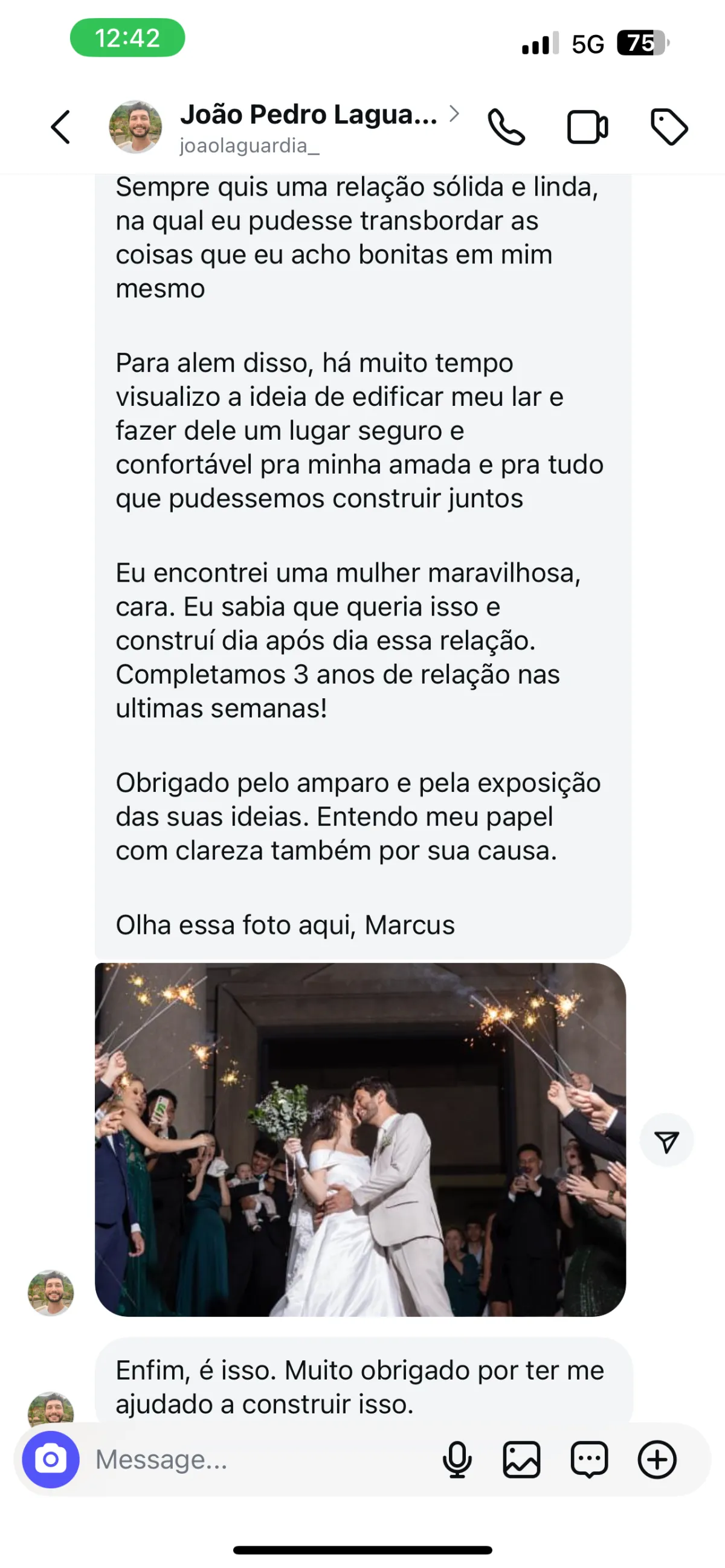
Task: Open João Pedro Laguardia's profile header
Action: 308,127
